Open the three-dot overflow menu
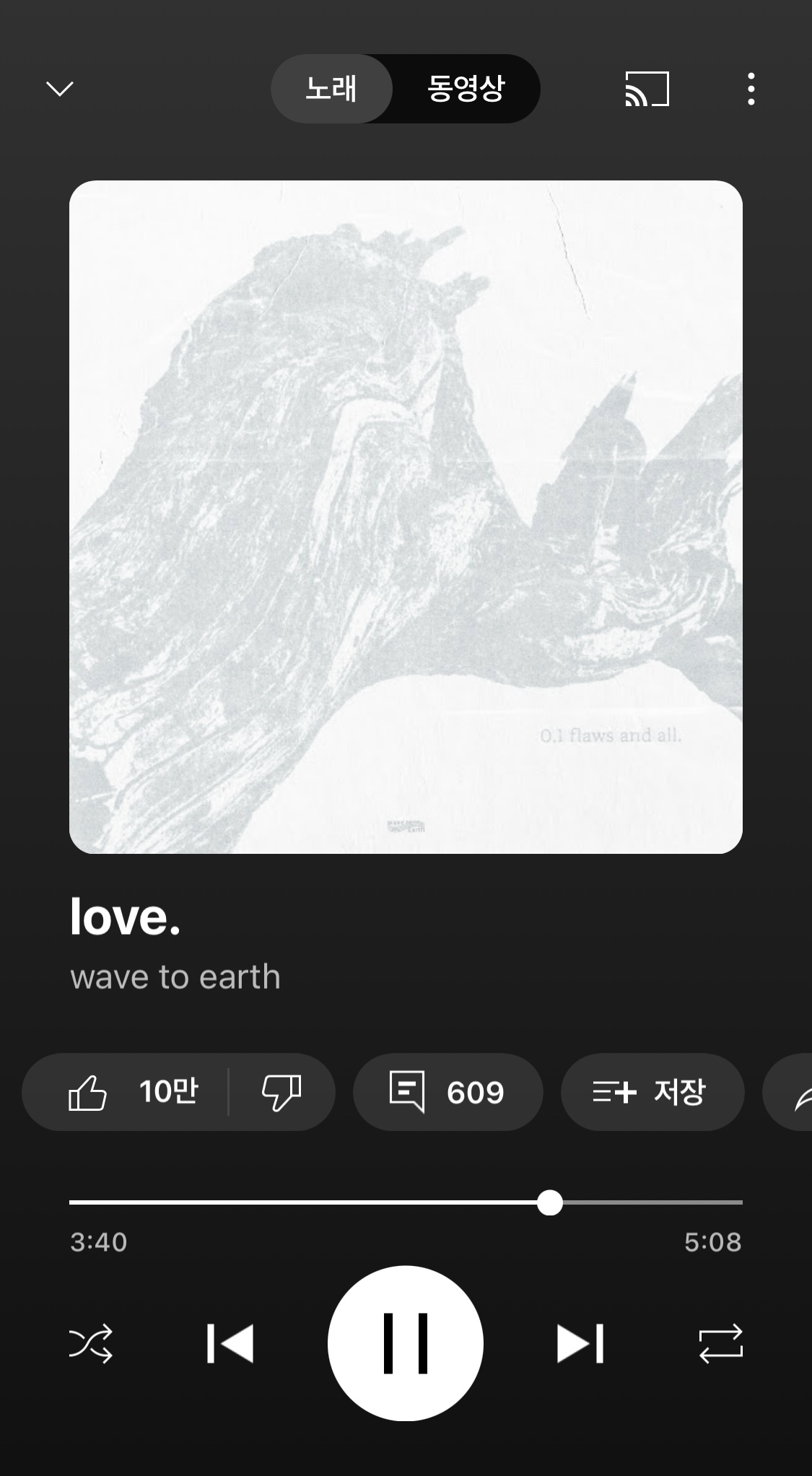This screenshot has width=812, height=1476. click(751, 89)
